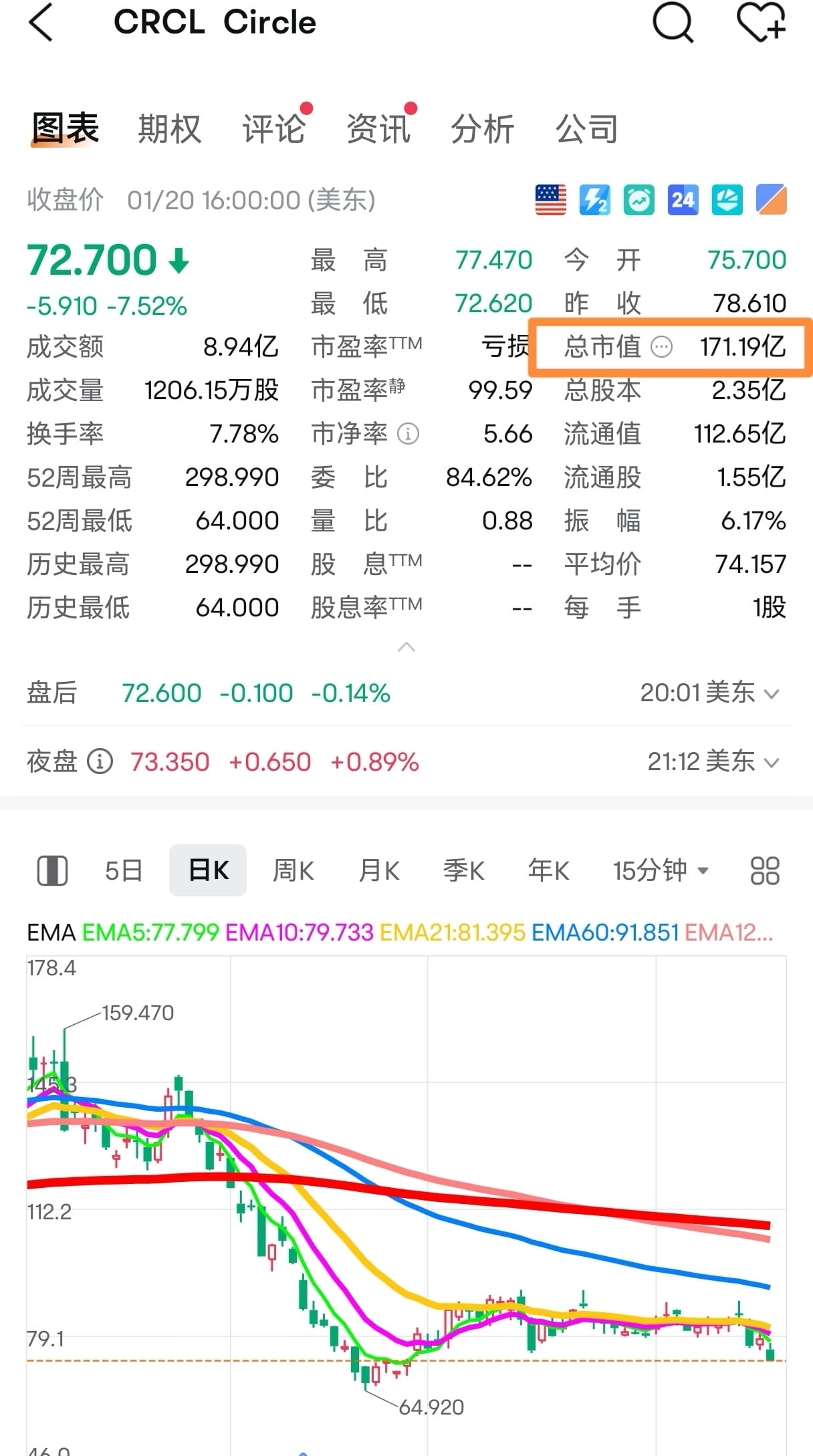Select the 24-hour trading icon
This screenshot has height=1456, width=813.
pyautogui.click(x=683, y=199)
